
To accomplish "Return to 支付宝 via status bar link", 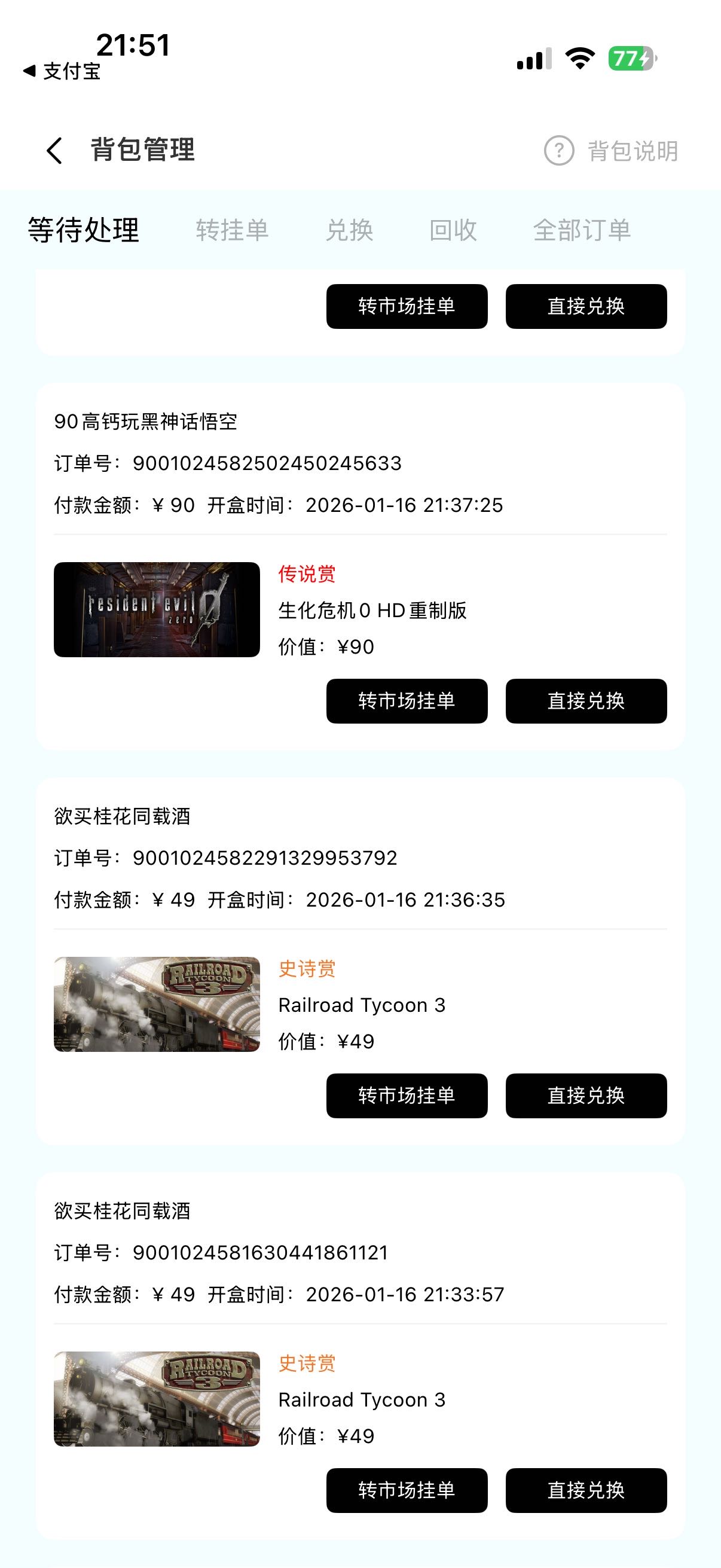I will (62, 71).
